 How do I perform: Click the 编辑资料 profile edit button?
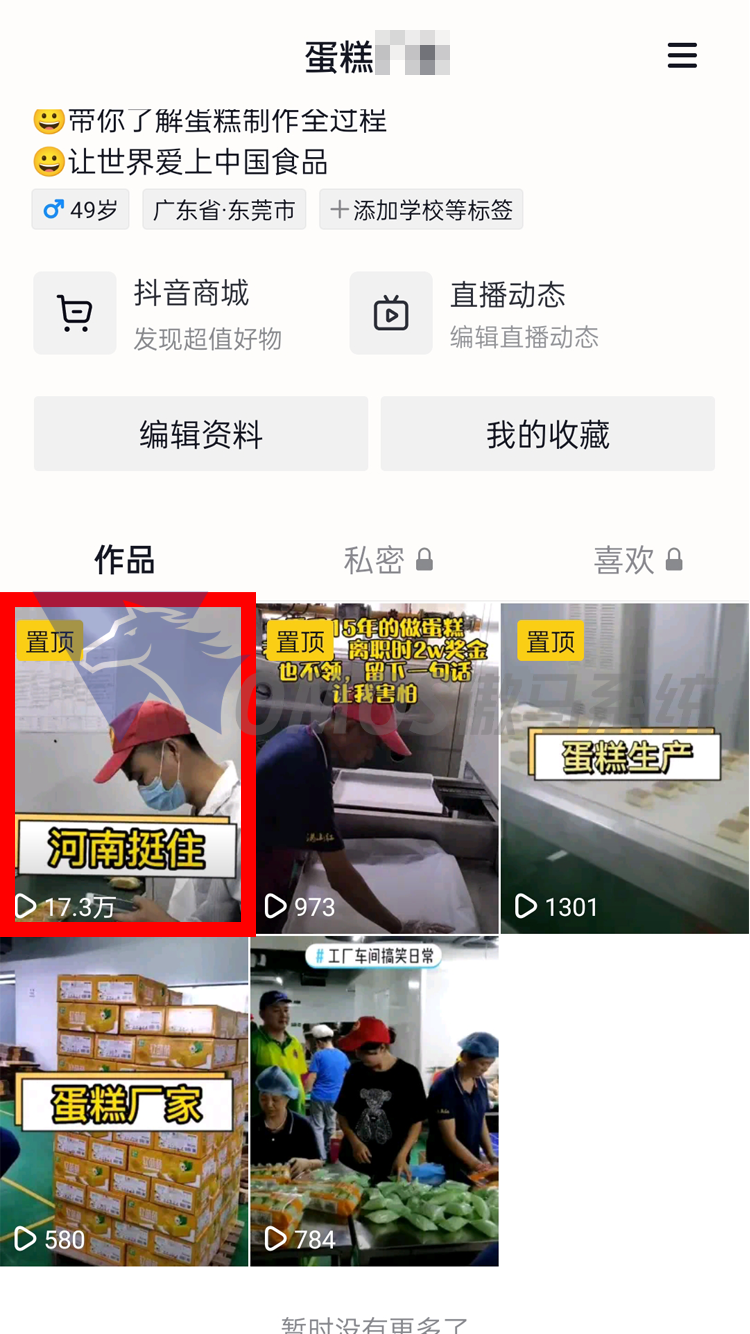coord(200,433)
